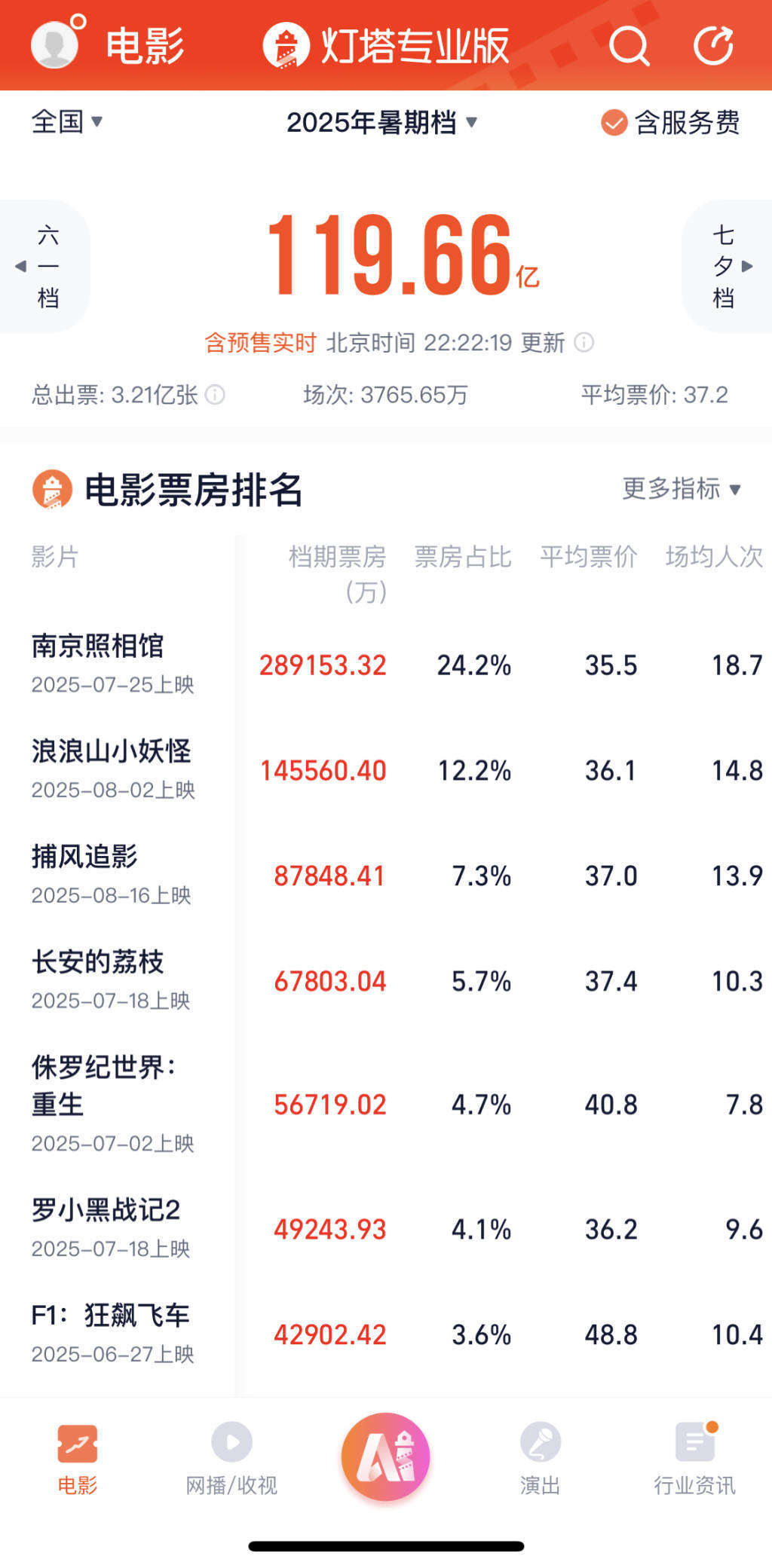Show info about 总出票
772x1568 pixels.
(216, 395)
